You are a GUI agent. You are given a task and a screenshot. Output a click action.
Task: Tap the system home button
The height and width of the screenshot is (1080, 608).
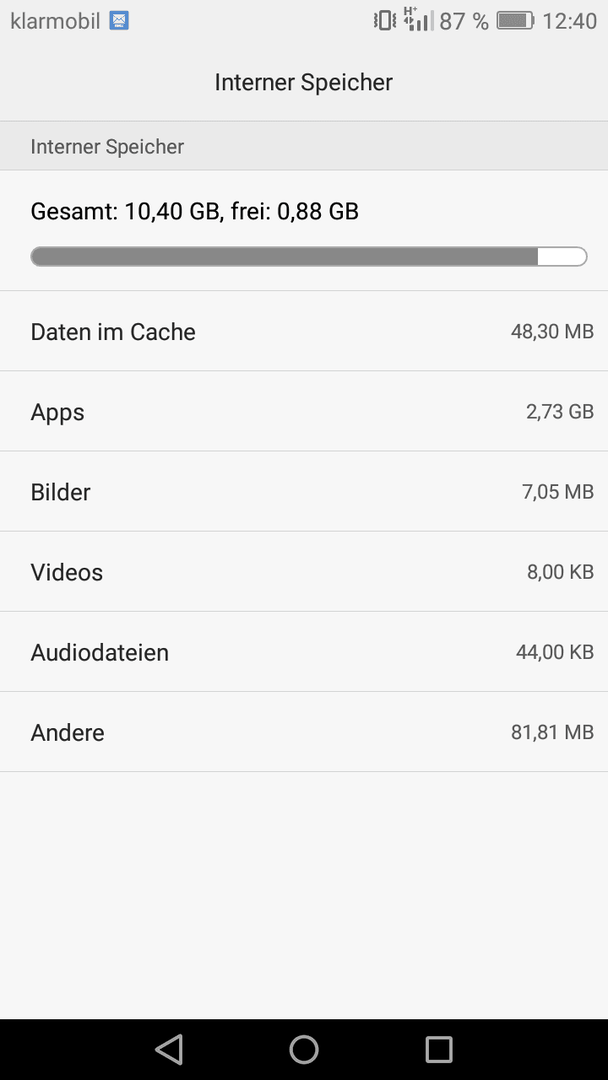click(x=304, y=1050)
